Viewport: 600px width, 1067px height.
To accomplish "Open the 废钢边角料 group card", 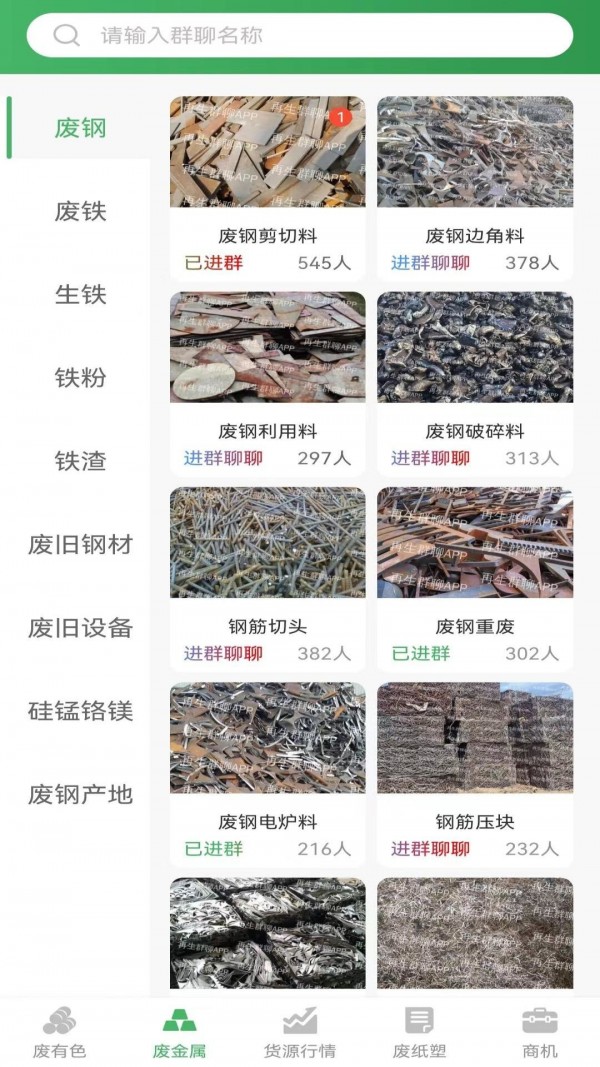I will tap(475, 186).
